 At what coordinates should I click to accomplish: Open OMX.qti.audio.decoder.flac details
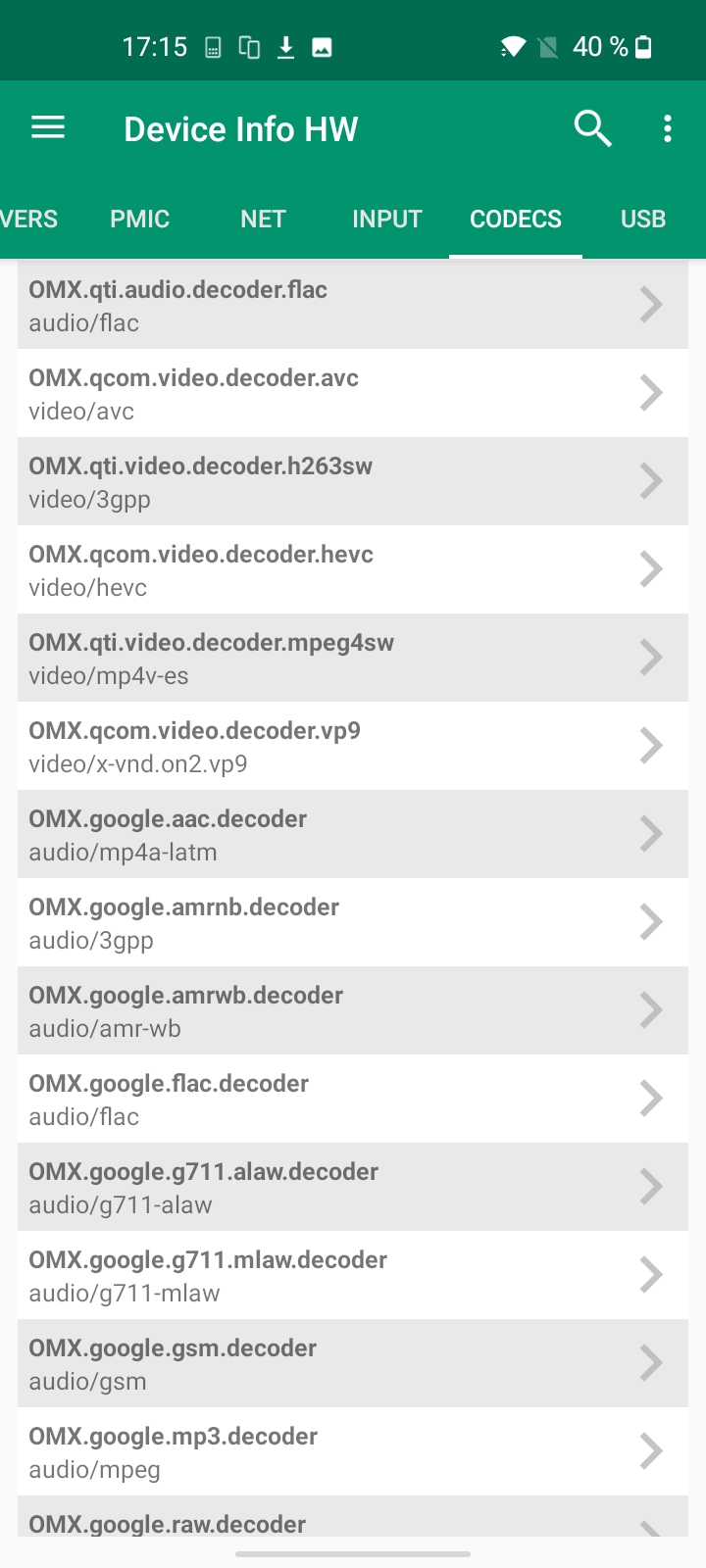pyautogui.click(x=352, y=305)
